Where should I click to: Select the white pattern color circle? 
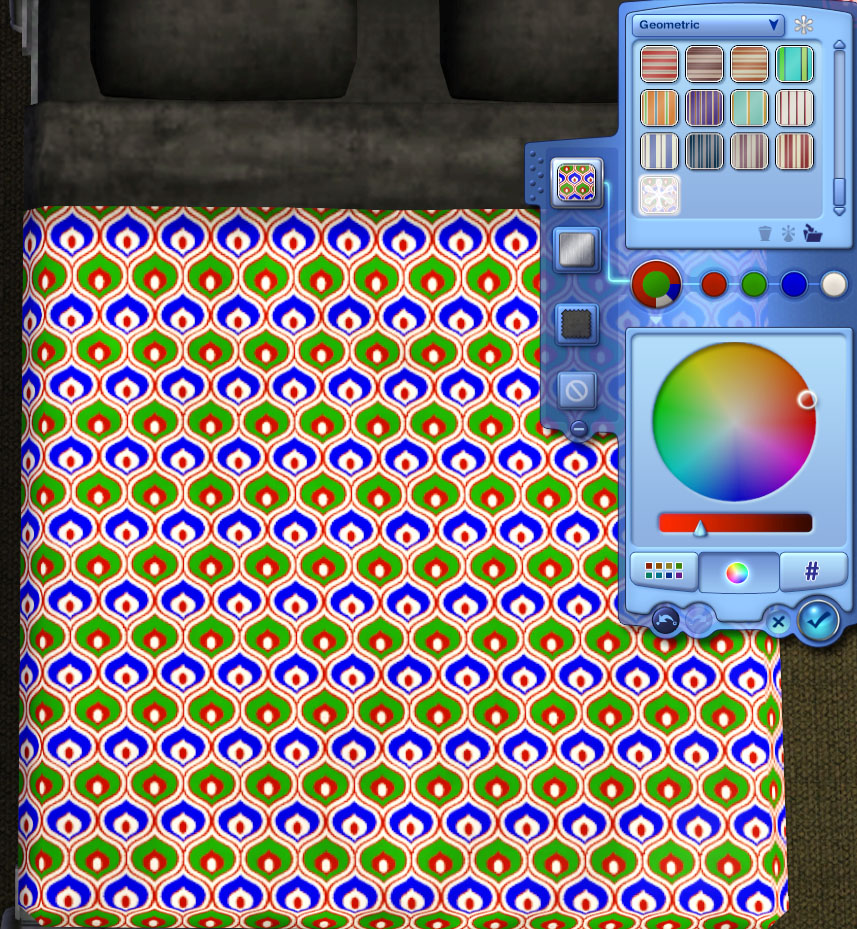pyautogui.click(x=834, y=285)
